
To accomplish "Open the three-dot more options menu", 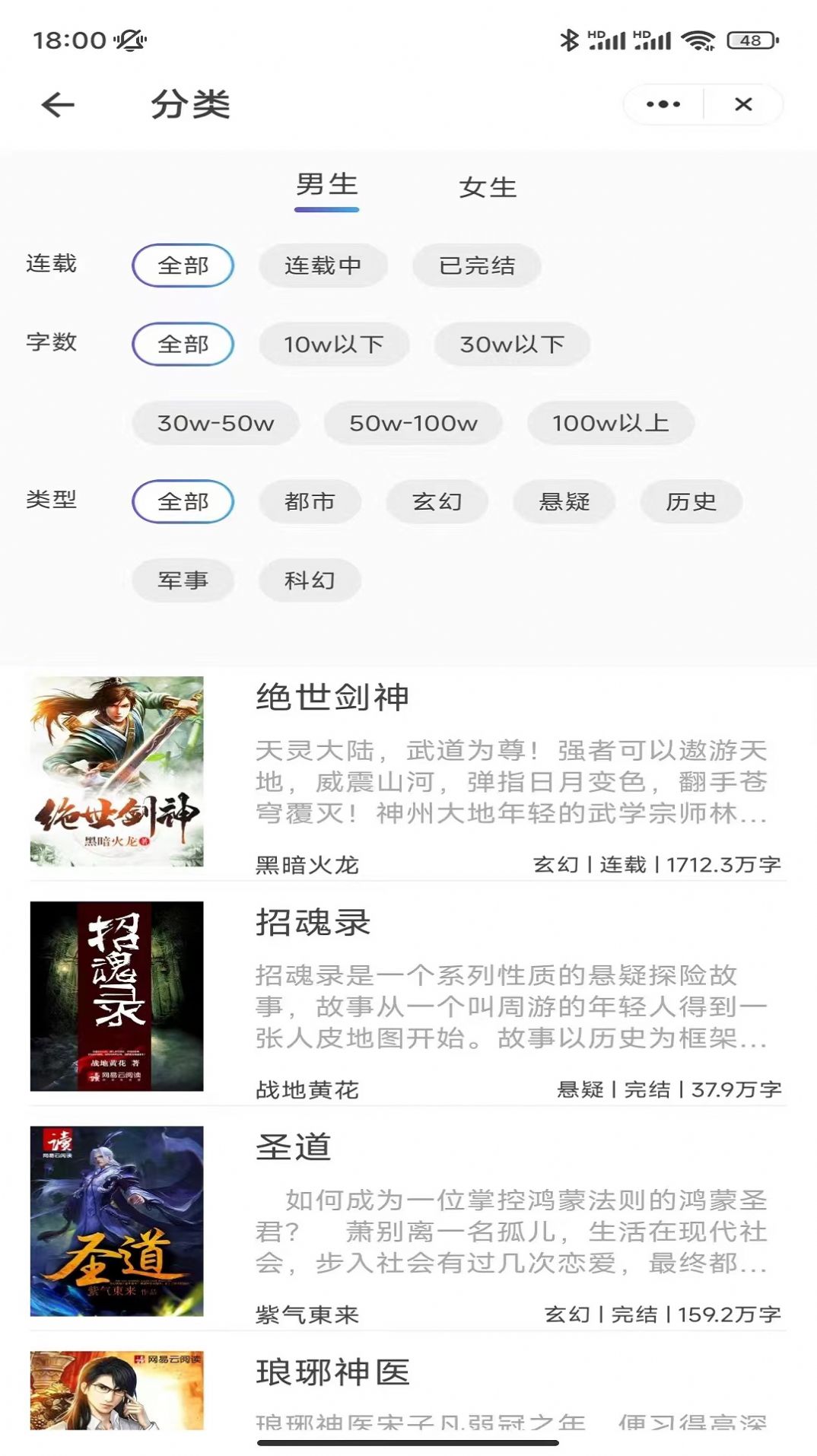I will click(x=661, y=104).
